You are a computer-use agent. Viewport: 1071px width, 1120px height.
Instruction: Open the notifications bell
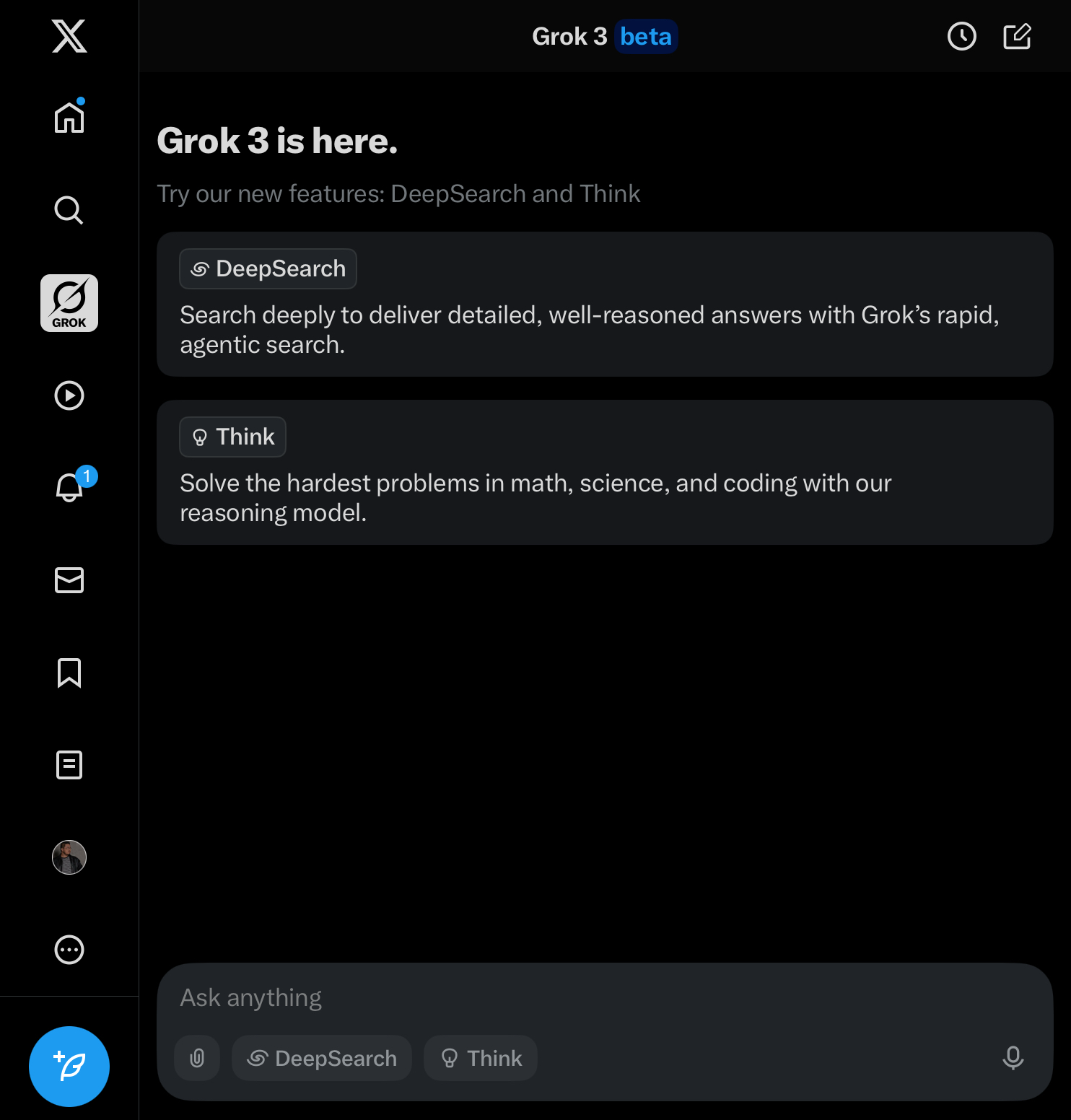tap(69, 488)
